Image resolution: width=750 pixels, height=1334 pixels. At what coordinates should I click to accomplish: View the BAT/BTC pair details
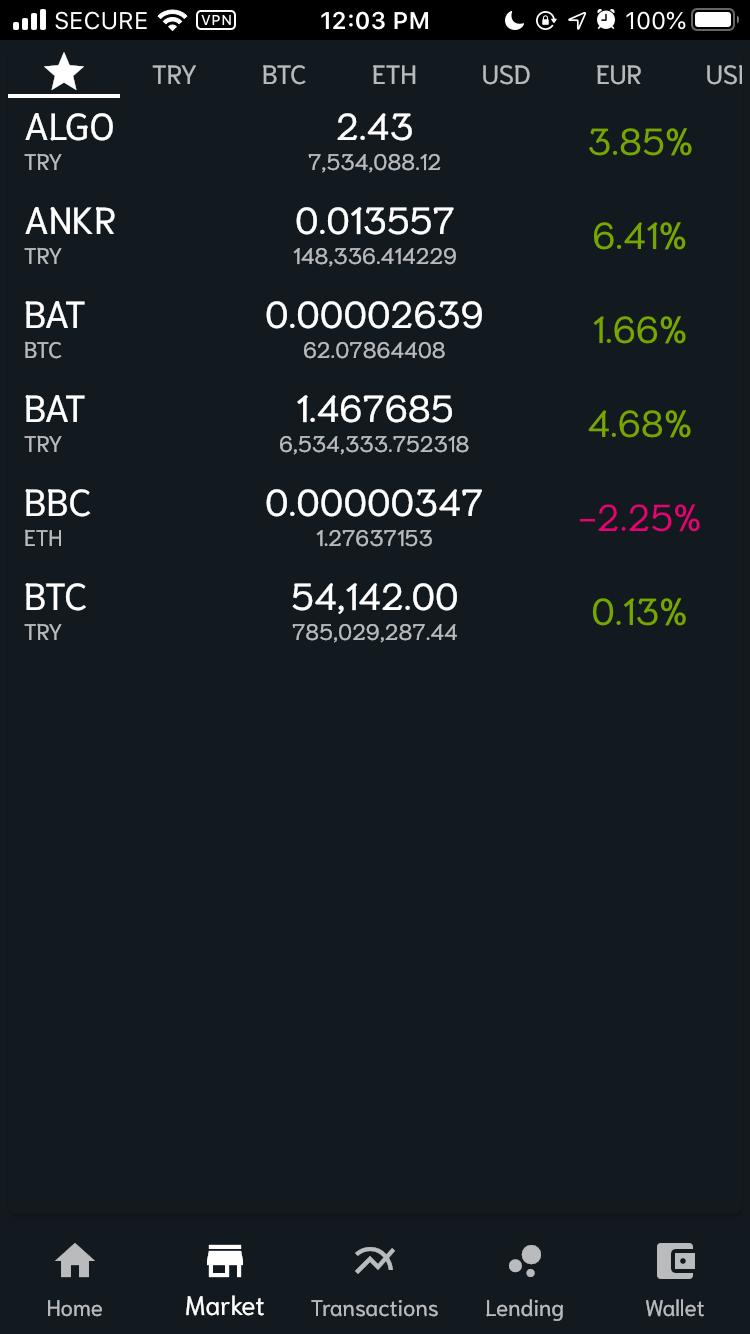pos(375,331)
